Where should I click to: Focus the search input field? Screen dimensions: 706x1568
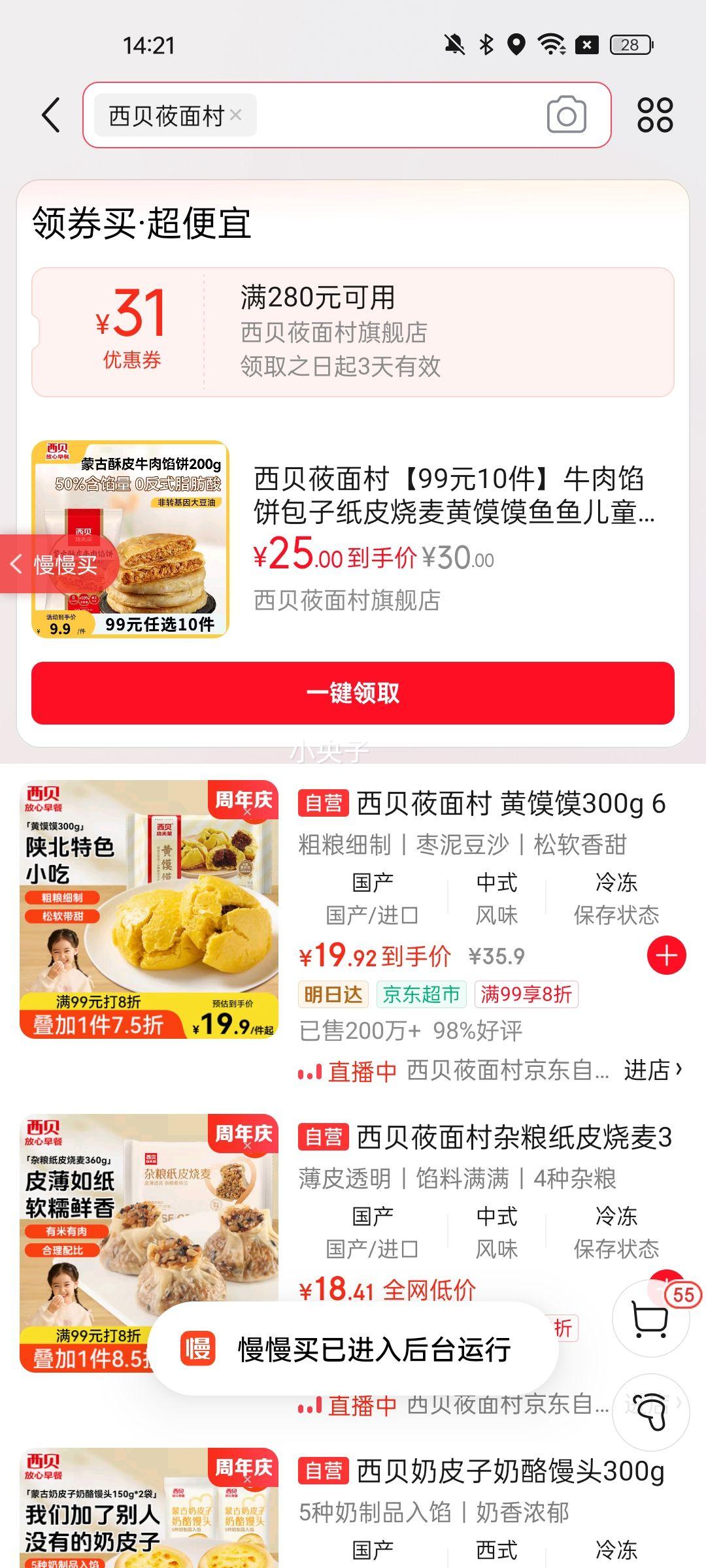pyautogui.click(x=392, y=116)
